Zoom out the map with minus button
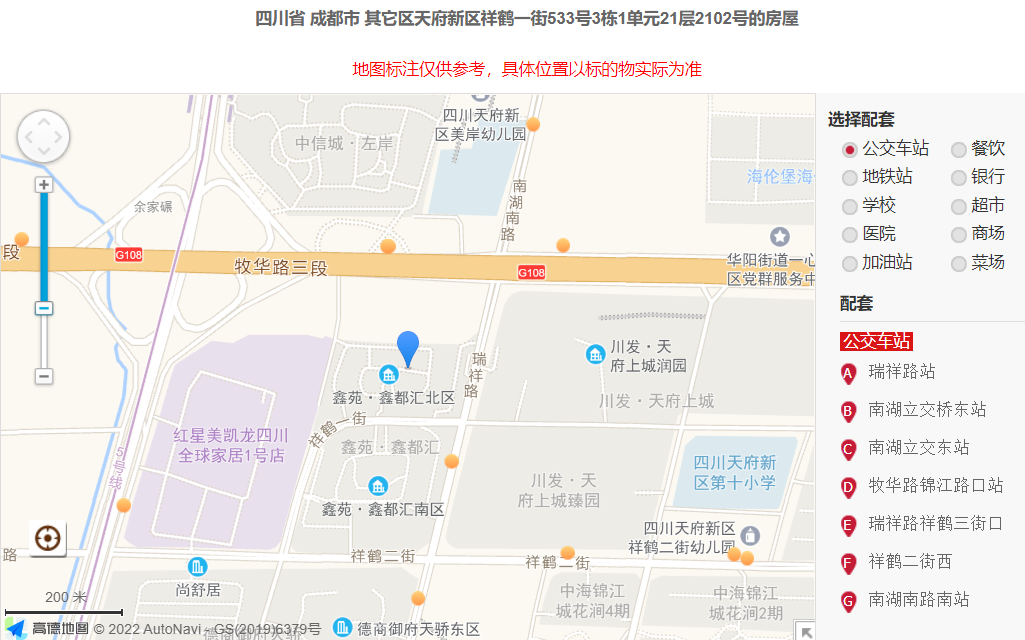Viewport: 1025px width, 640px height. 44,376
